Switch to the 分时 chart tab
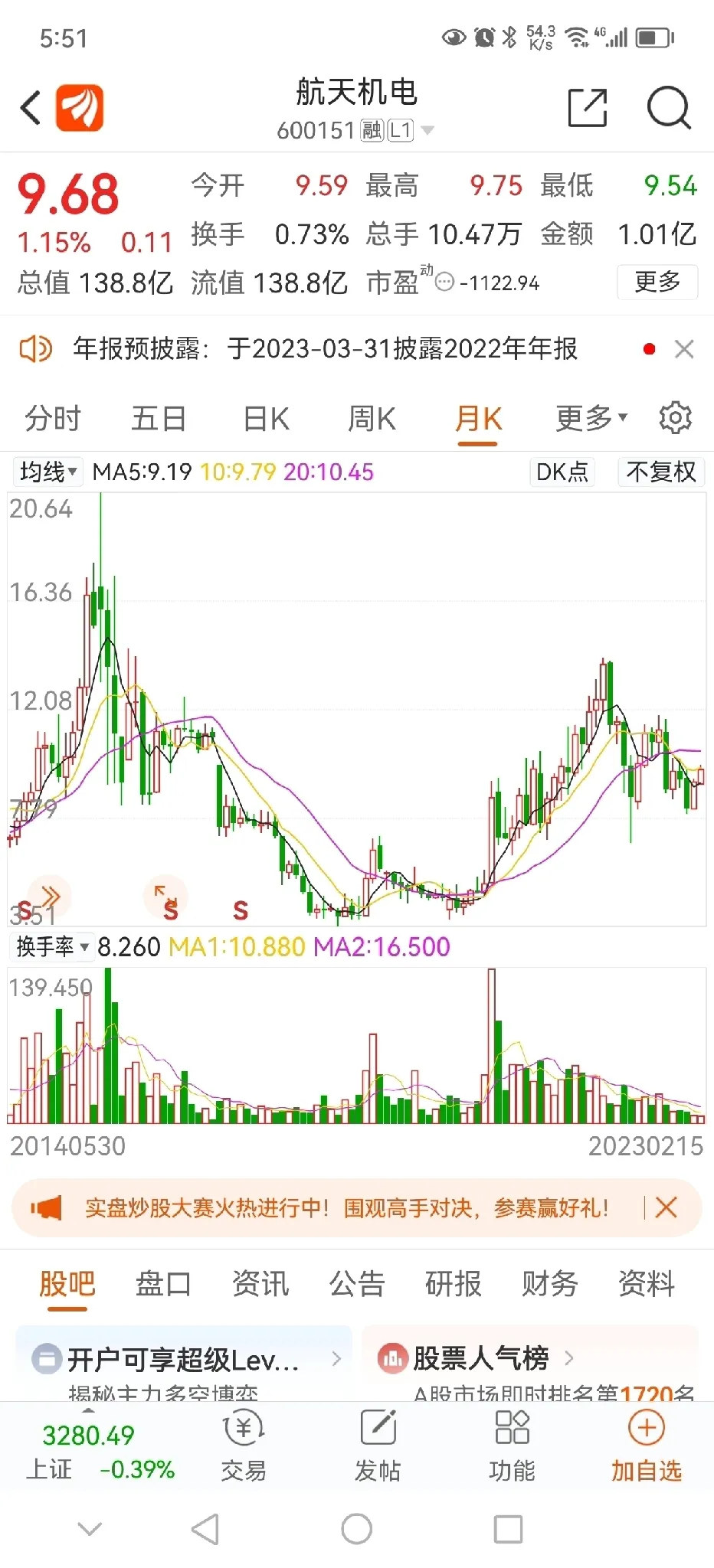Screen dimensions: 714x1568 click(x=53, y=419)
